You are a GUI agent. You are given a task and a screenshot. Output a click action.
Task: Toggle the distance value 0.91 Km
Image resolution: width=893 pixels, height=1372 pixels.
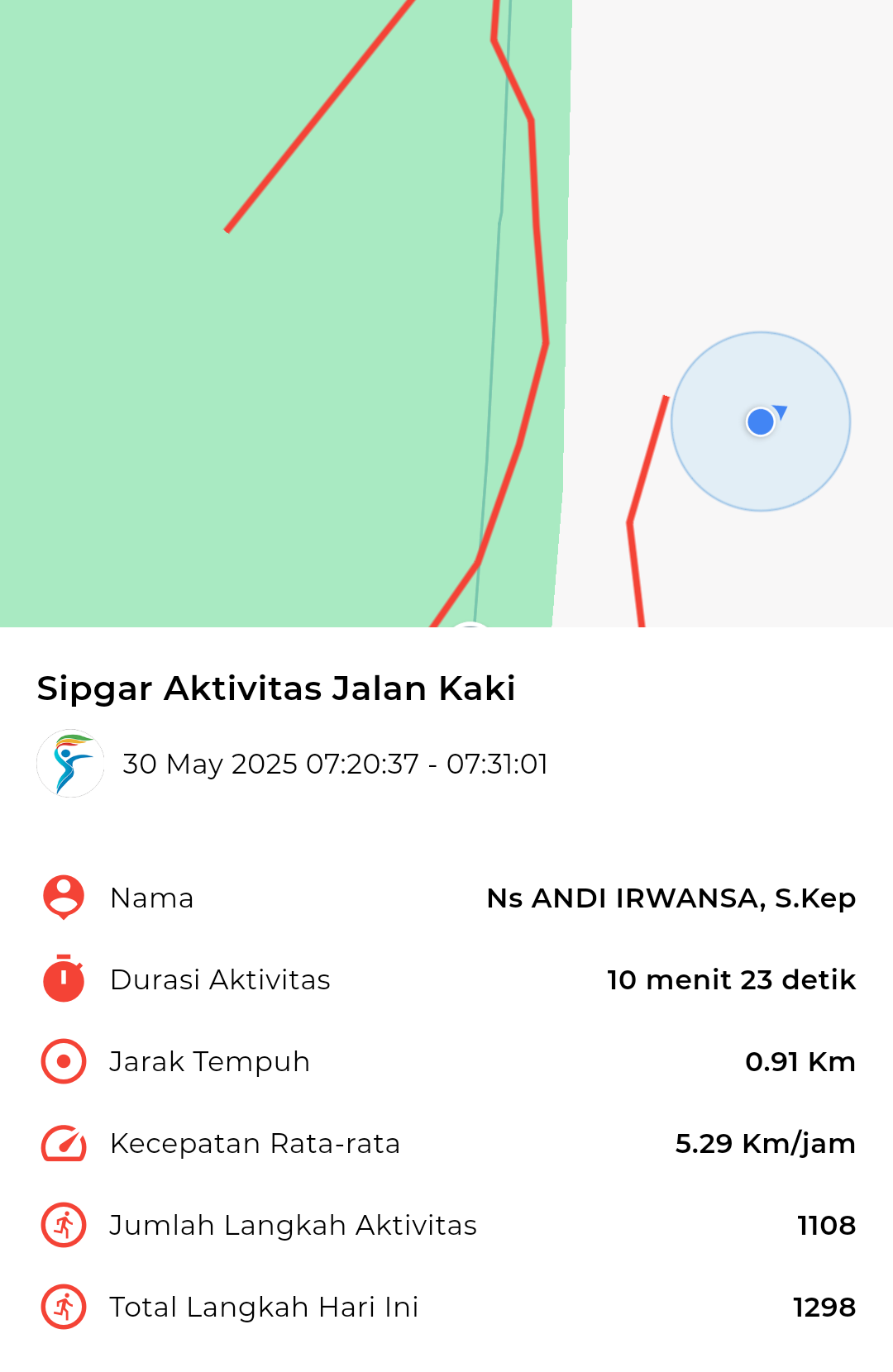(x=801, y=1061)
